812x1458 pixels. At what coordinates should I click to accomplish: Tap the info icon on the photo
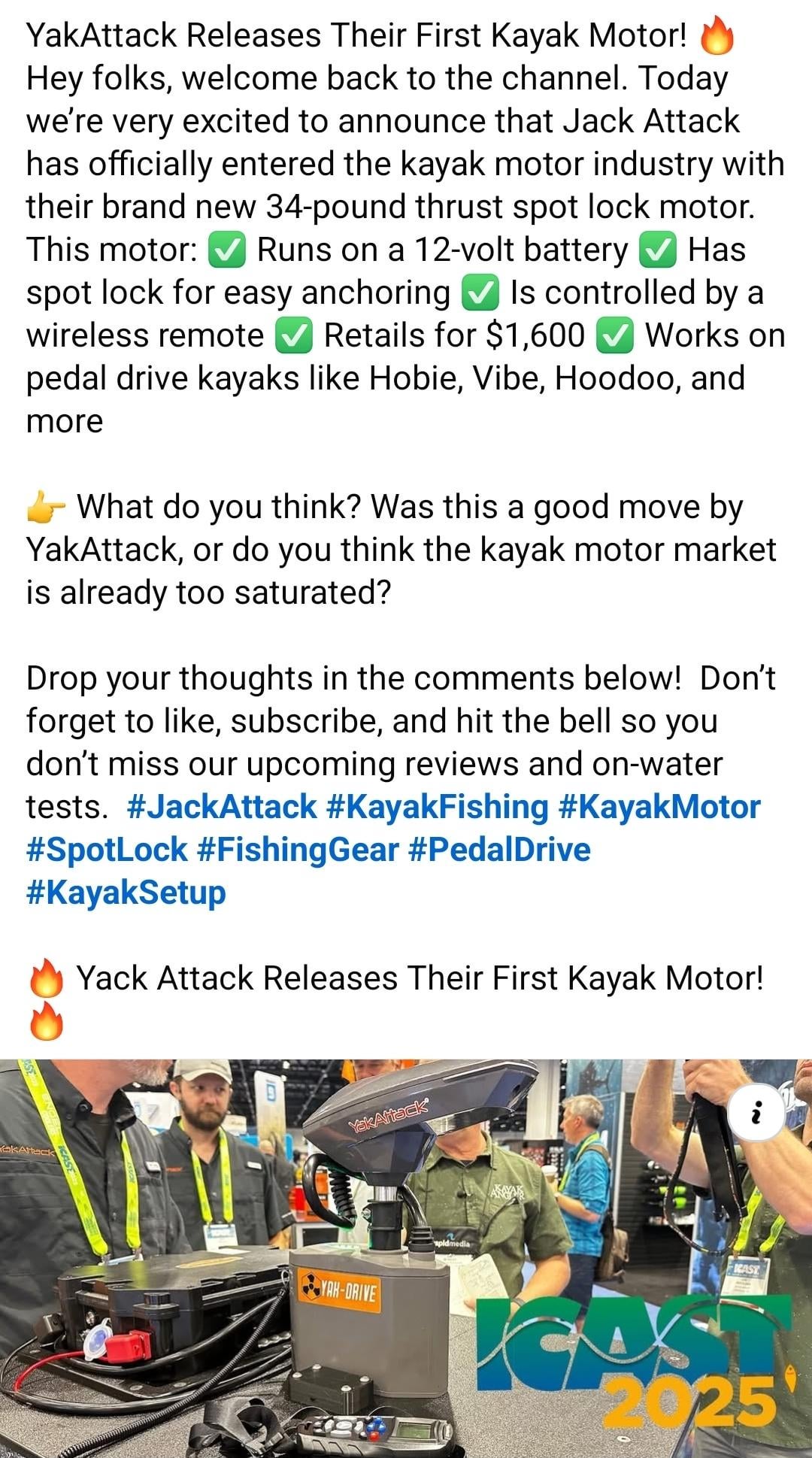[x=756, y=1114]
